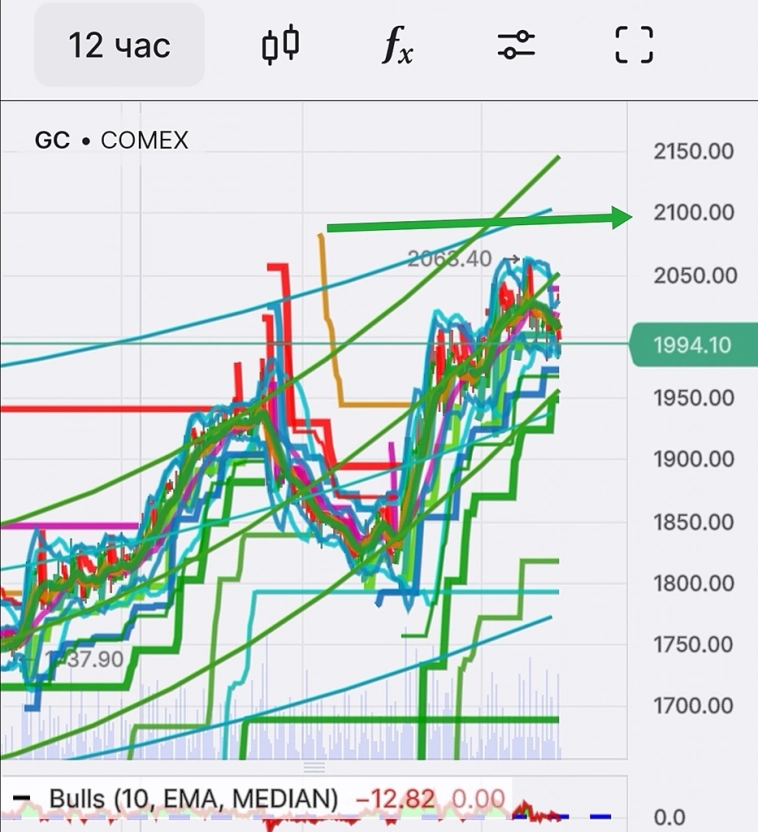The image size is (758, 832).
Task: Open chart settings sliders
Action: click(516, 45)
